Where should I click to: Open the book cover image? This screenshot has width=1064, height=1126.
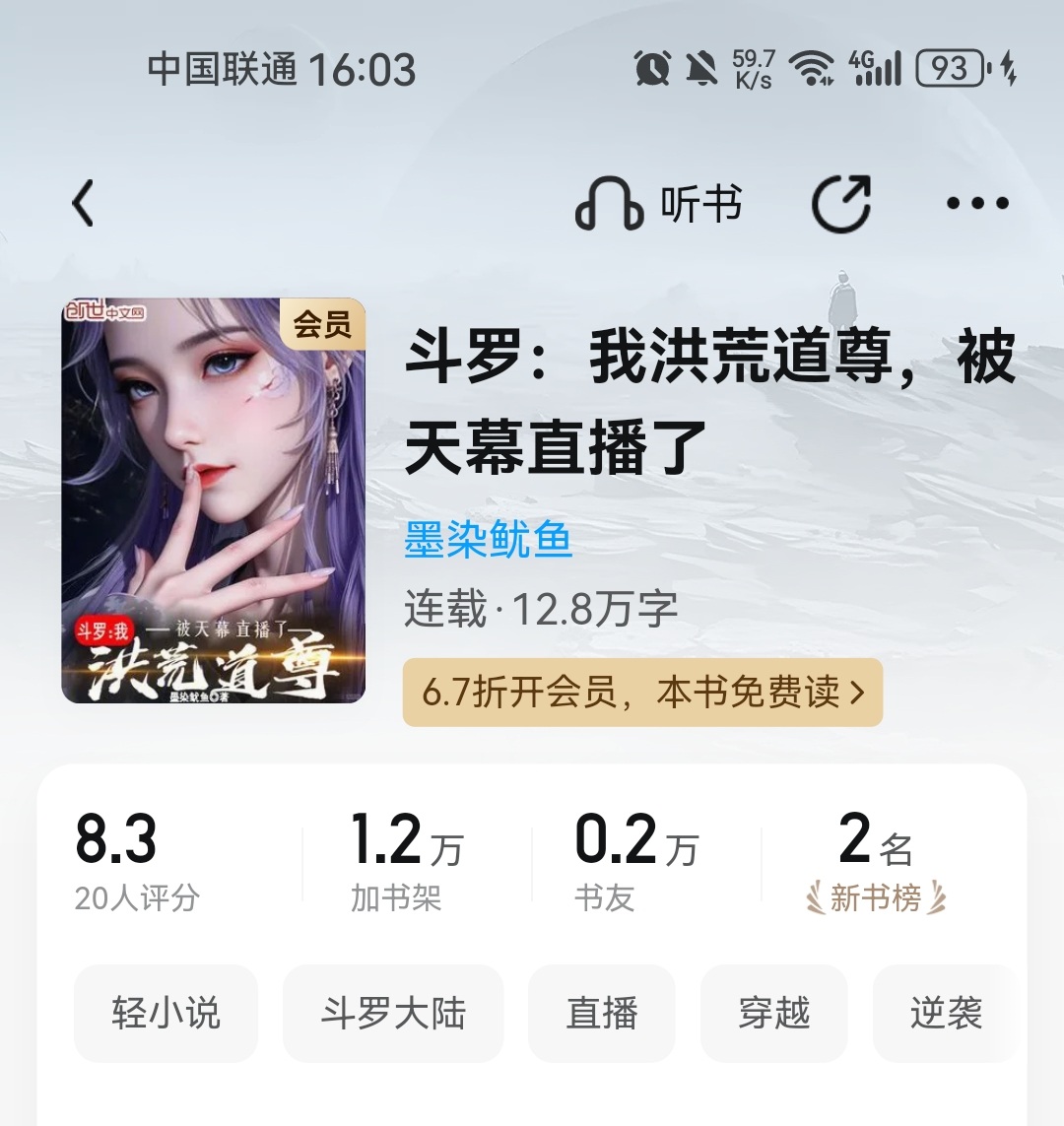coord(213,500)
